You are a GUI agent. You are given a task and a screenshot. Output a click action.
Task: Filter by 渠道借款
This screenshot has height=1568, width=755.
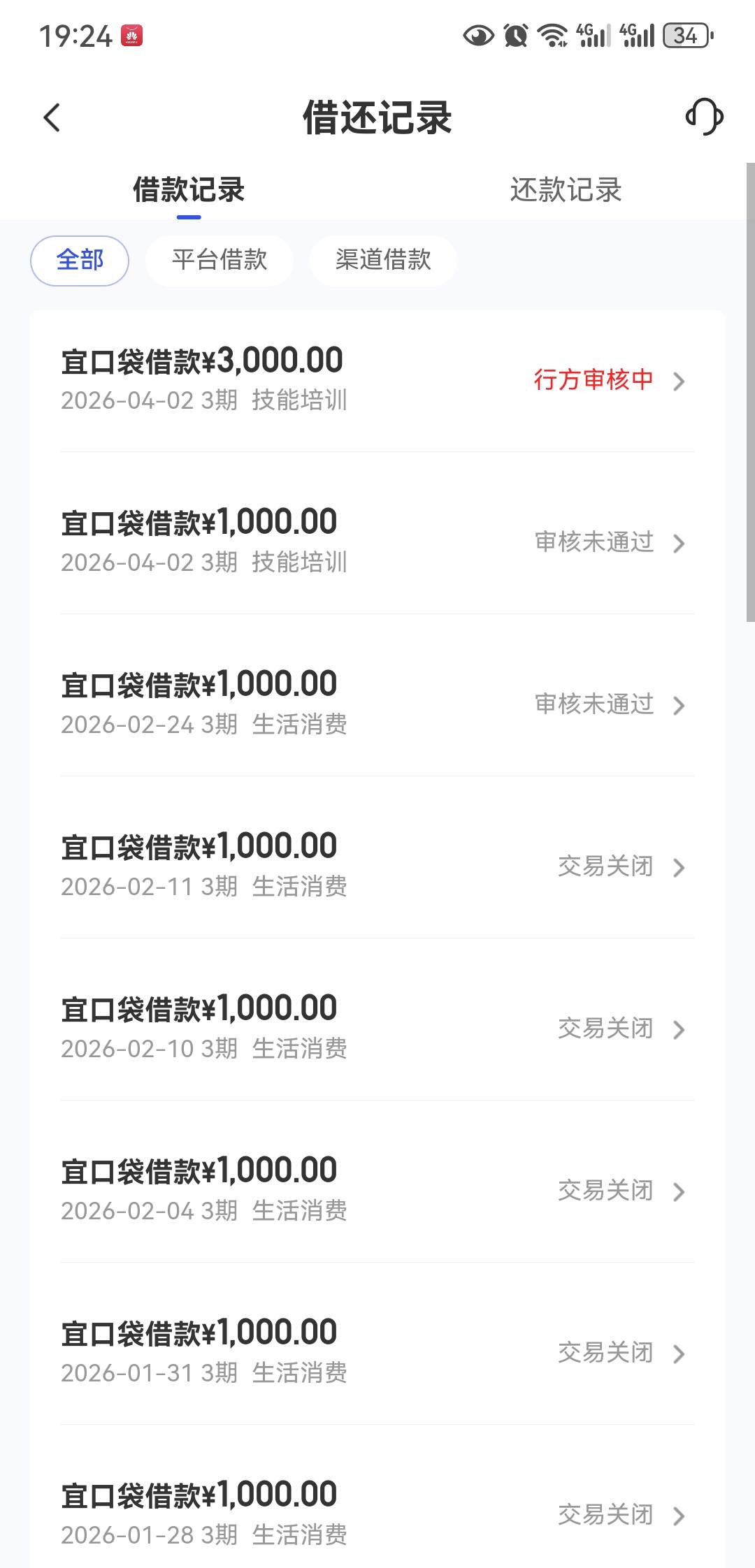[x=383, y=261]
